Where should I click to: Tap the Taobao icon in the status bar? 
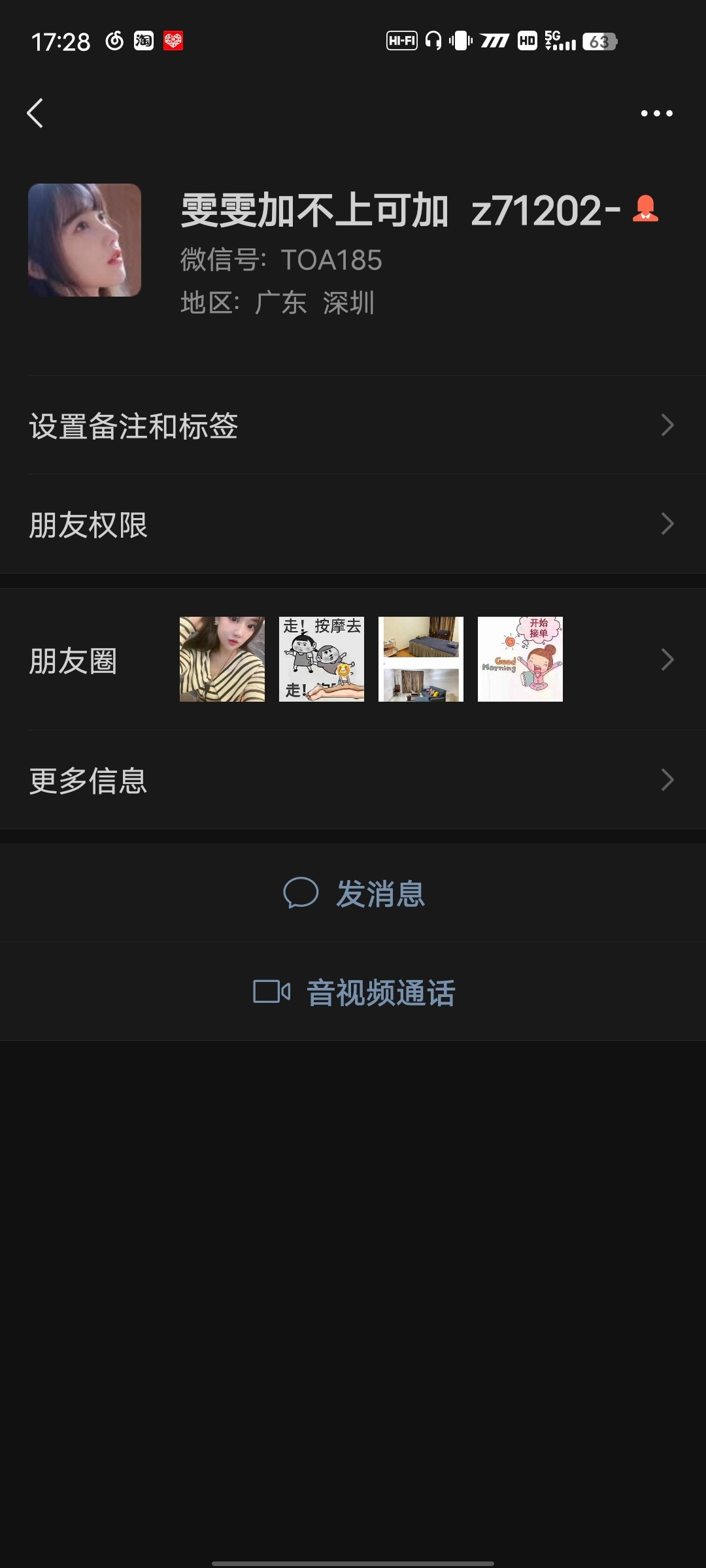(144, 41)
